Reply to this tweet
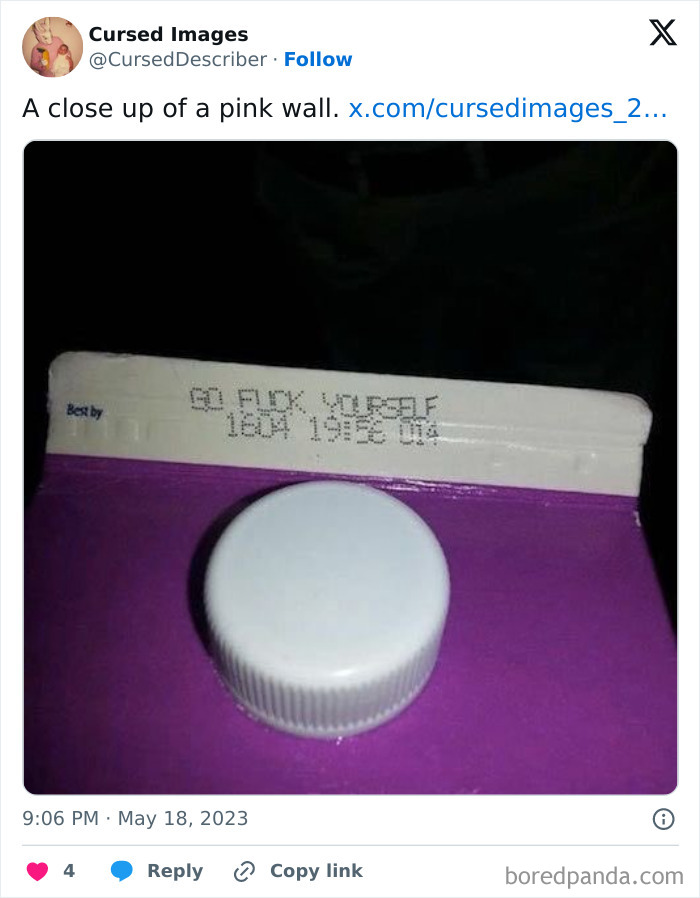The width and height of the screenshot is (700, 898). click(x=157, y=871)
